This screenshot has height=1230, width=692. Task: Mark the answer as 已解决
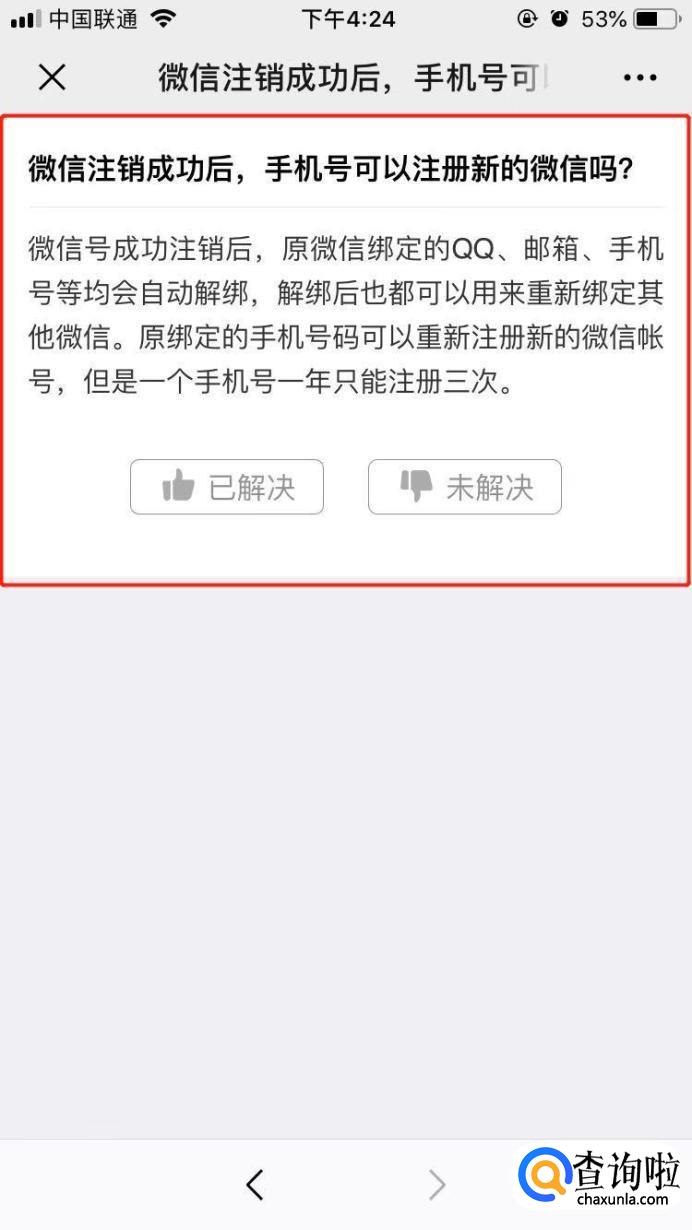click(x=227, y=487)
